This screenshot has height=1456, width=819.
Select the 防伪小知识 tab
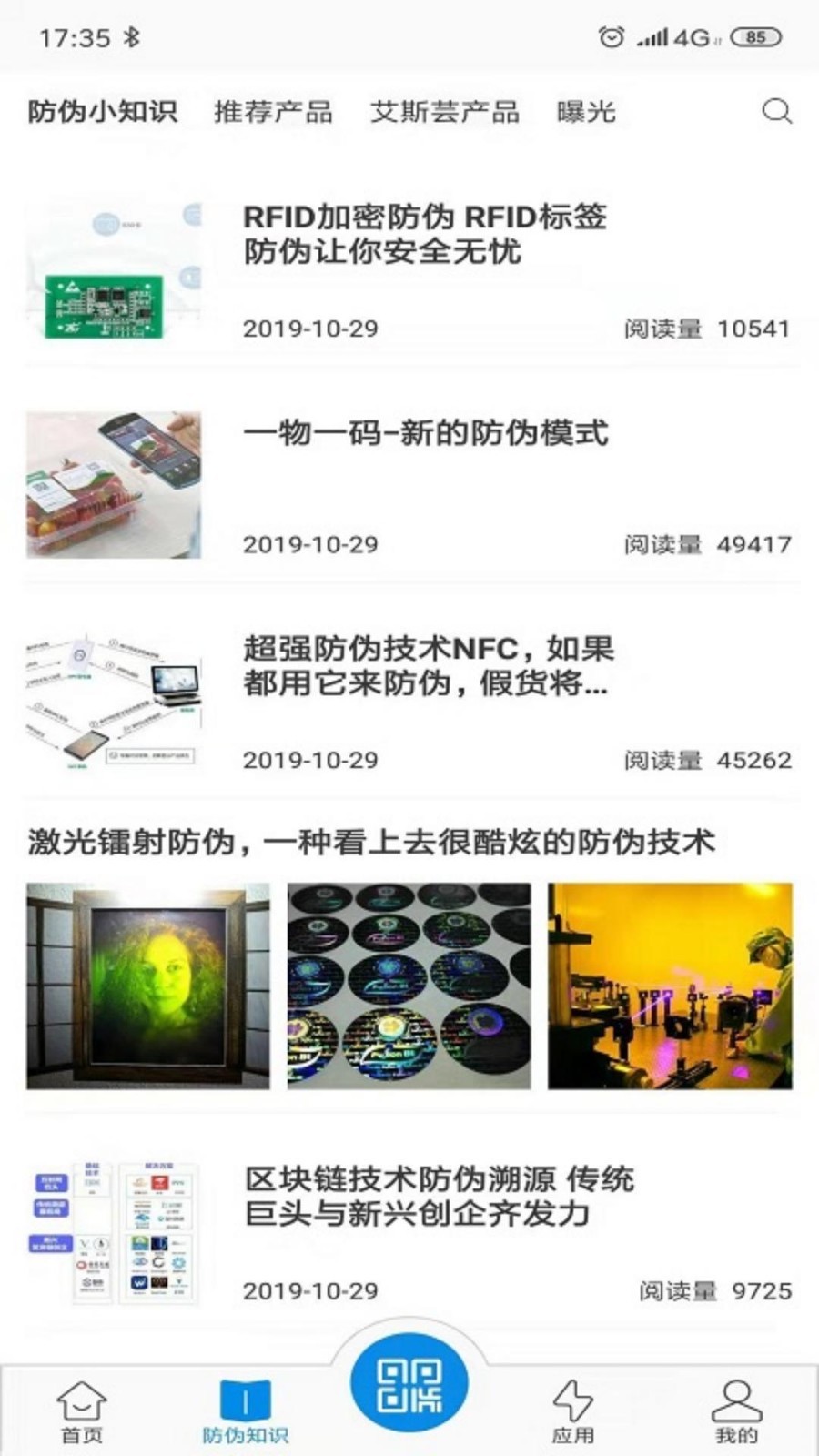coord(102,112)
